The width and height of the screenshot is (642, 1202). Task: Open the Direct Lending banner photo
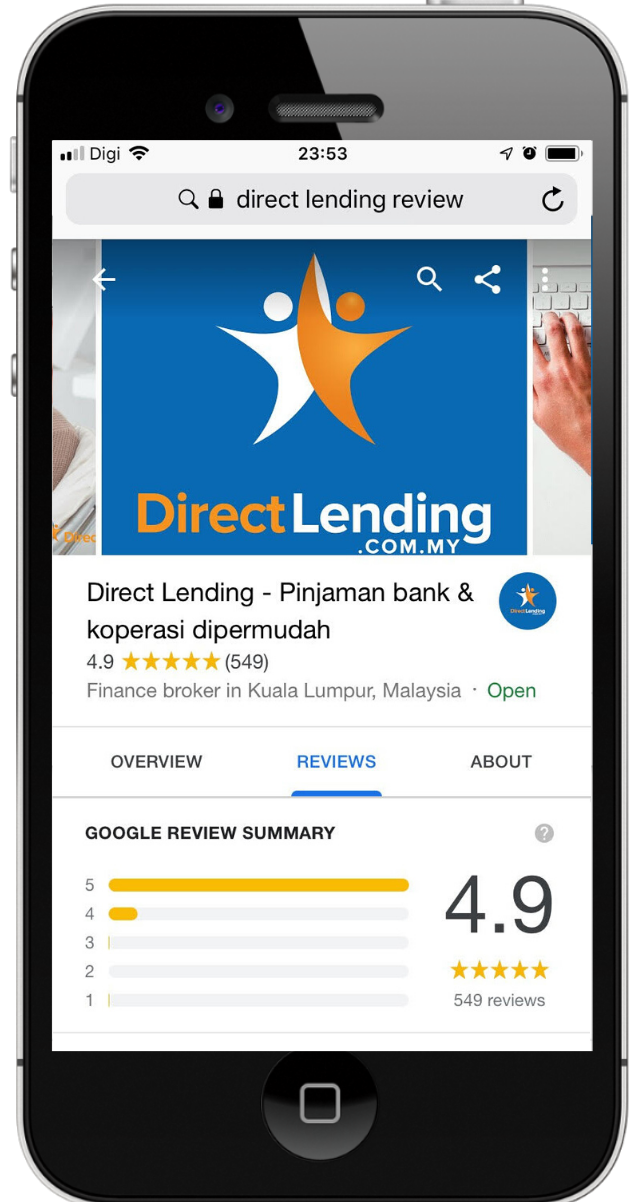click(314, 397)
